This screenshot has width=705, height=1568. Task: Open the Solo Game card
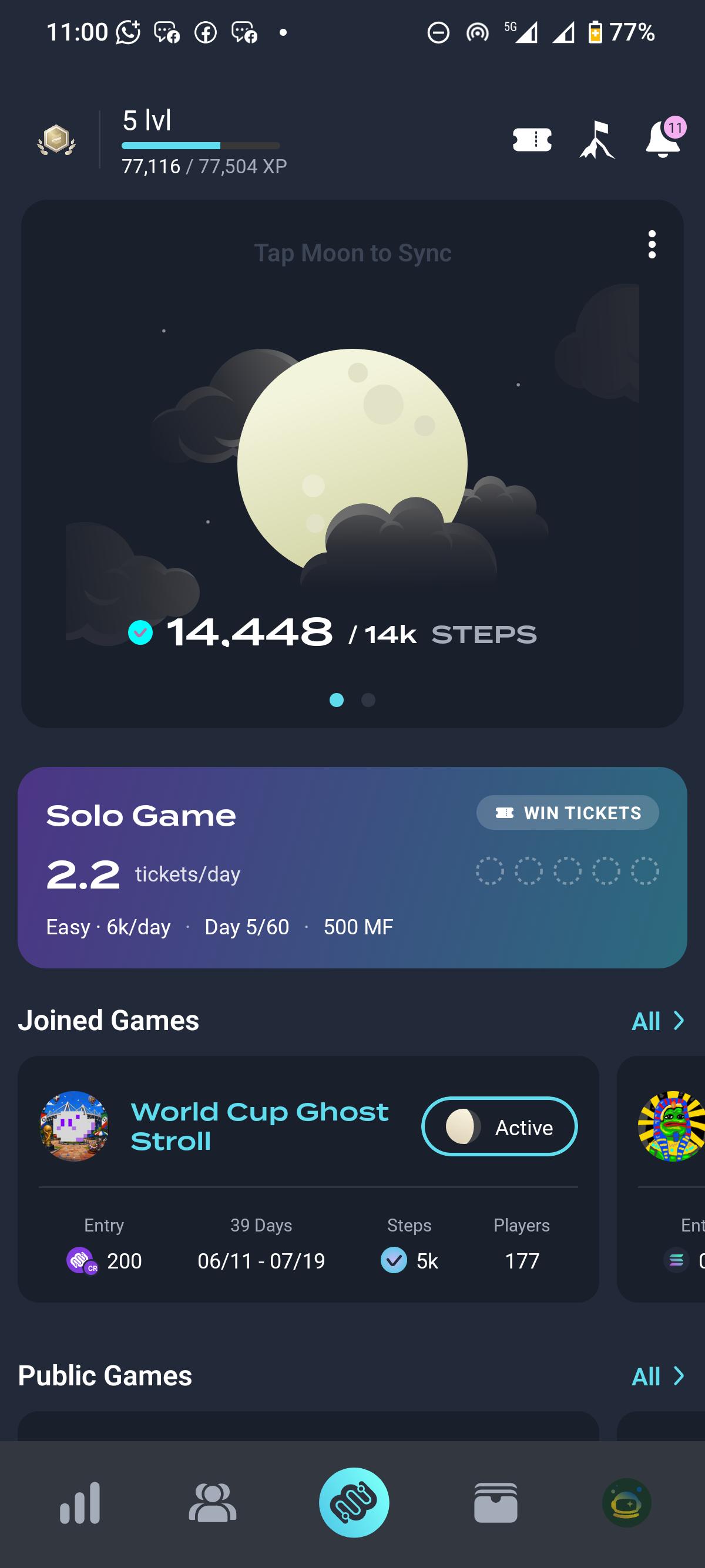pyautogui.click(x=352, y=867)
